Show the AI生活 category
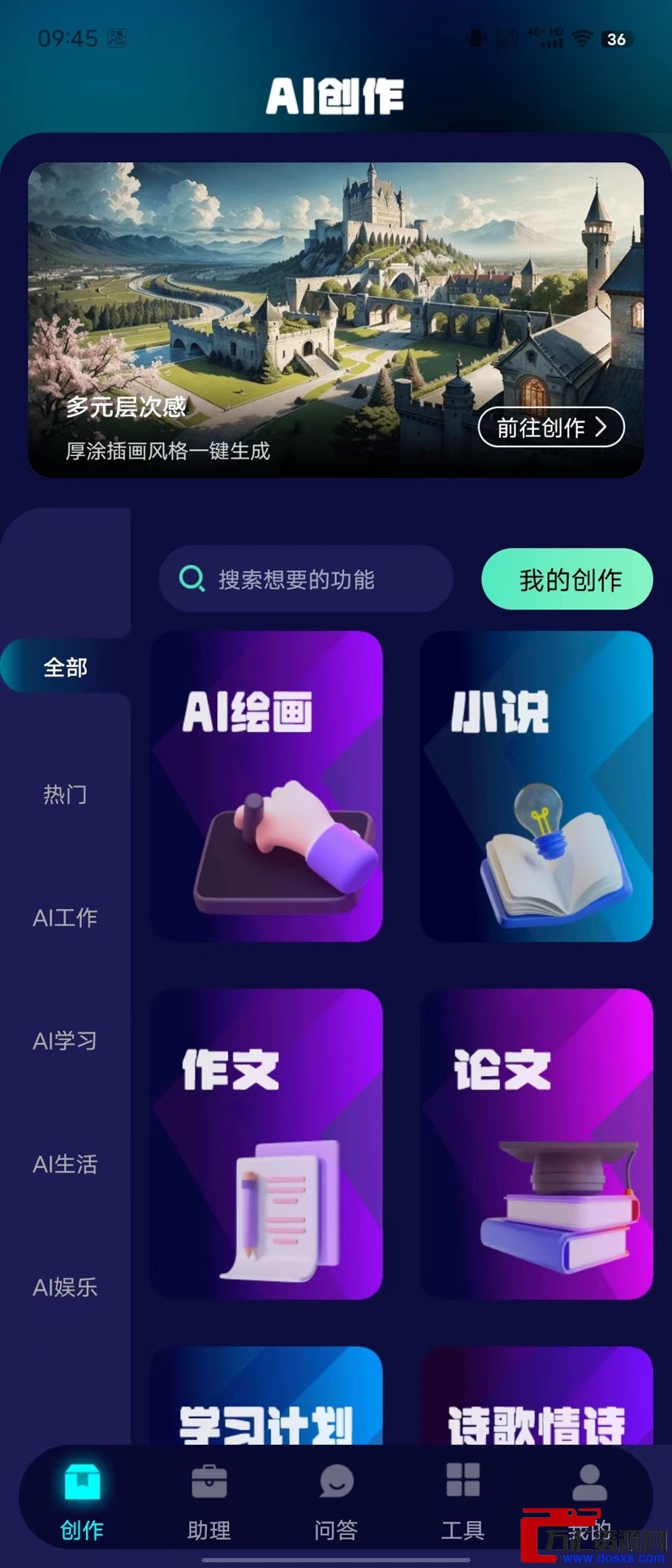This screenshot has height=1568, width=672. tap(65, 1164)
